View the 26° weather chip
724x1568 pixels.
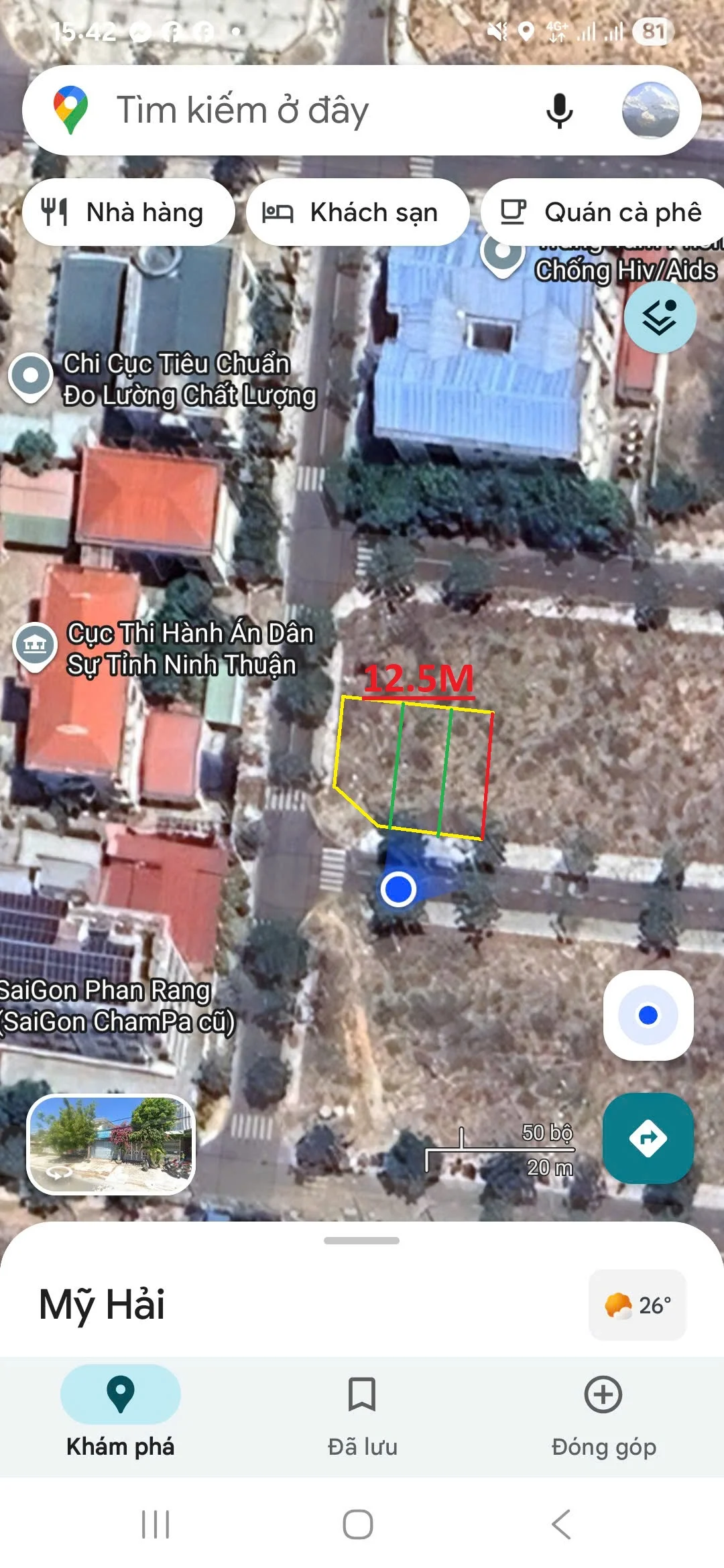coord(637,1305)
